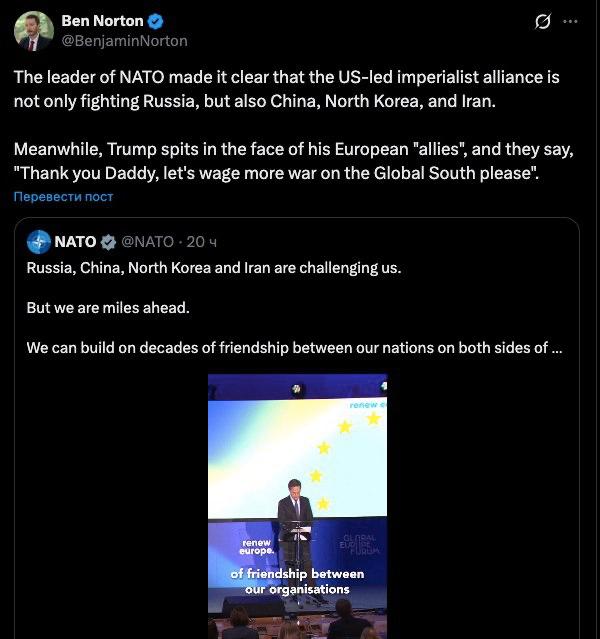Open the Grok icon on the post

click(x=544, y=21)
